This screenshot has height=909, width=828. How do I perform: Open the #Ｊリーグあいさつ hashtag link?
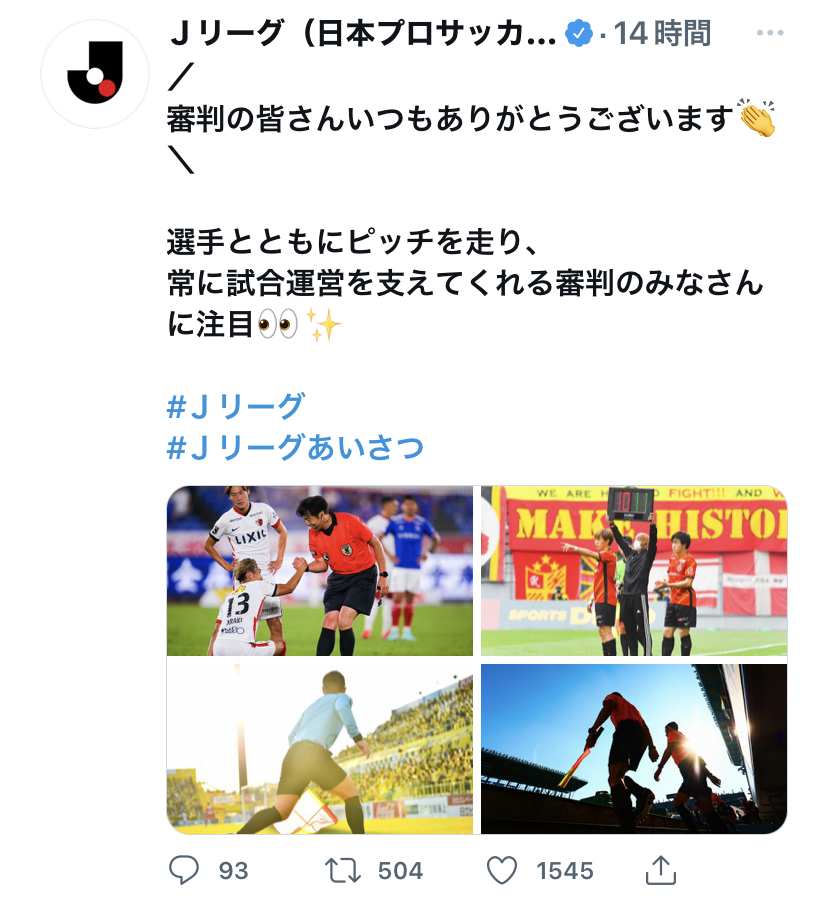tap(296, 447)
